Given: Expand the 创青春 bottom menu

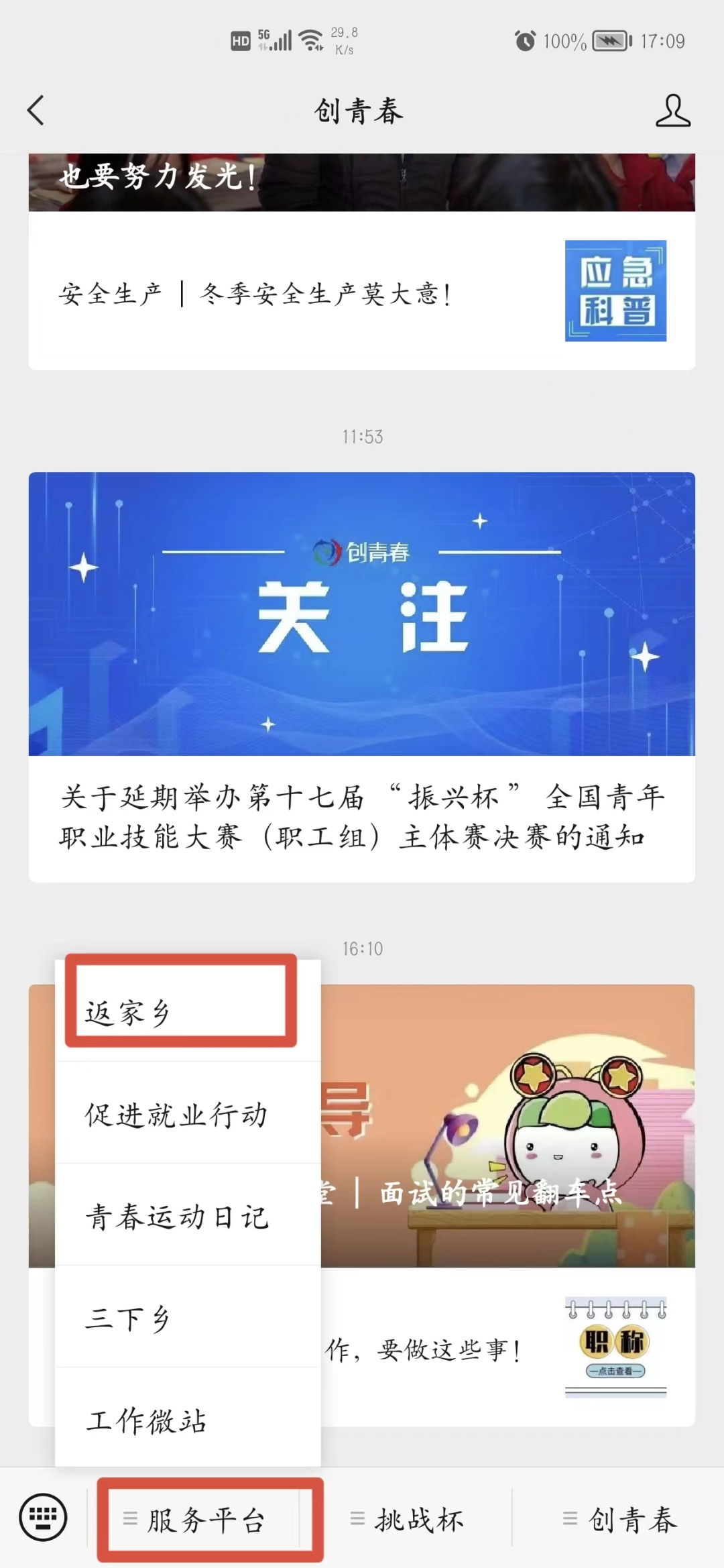Looking at the screenshot, I should [622, 1520].
